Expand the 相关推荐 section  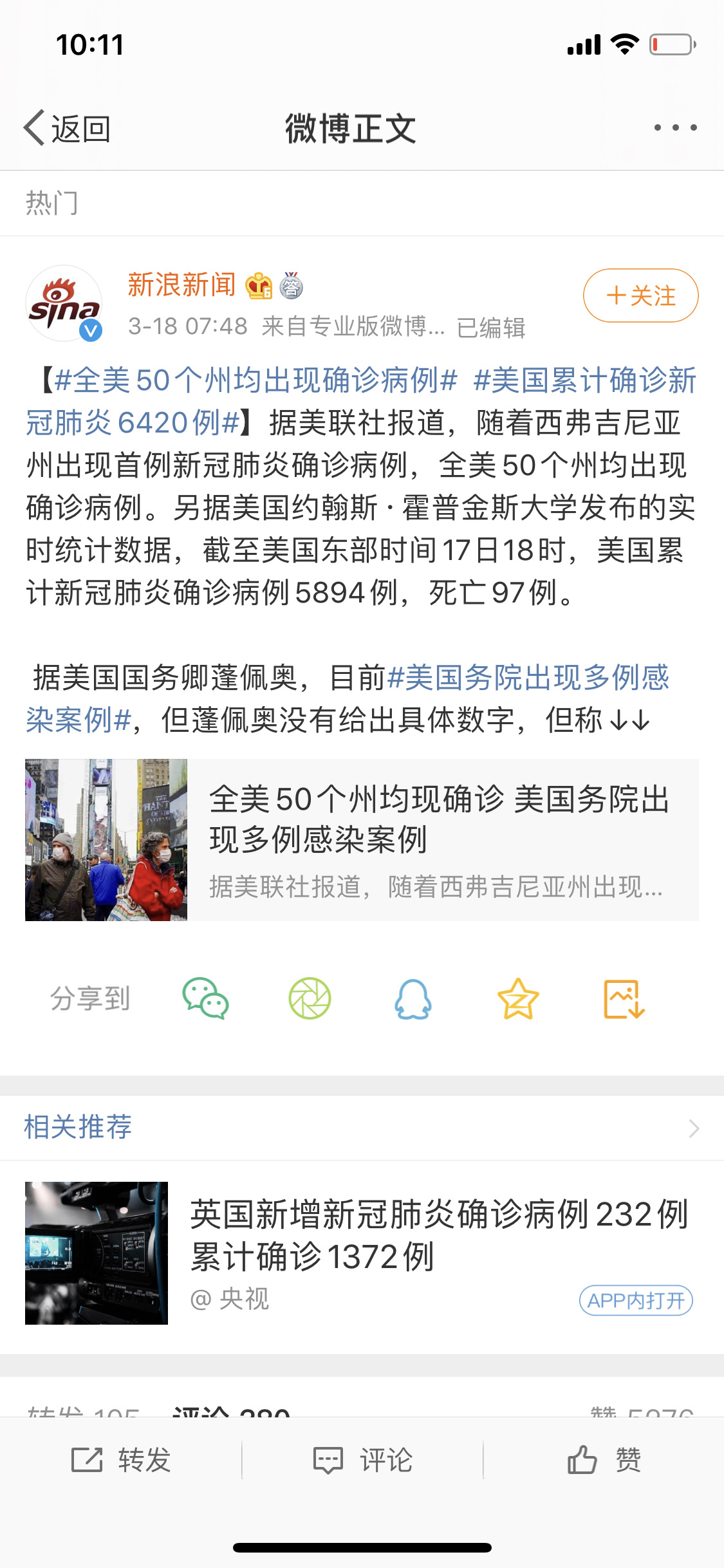point(362,1128)
